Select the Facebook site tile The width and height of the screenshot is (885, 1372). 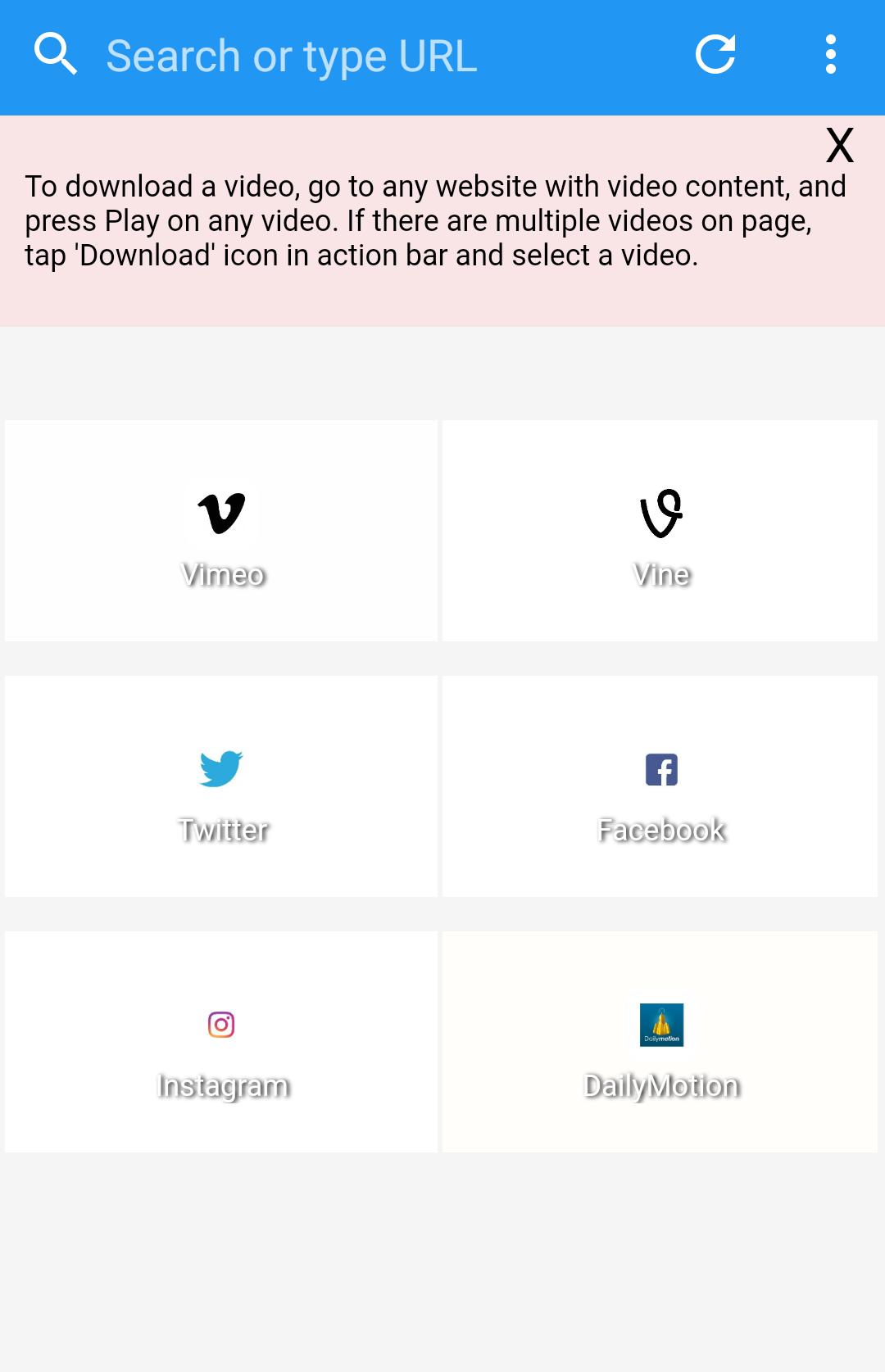[x=660, y=786]
